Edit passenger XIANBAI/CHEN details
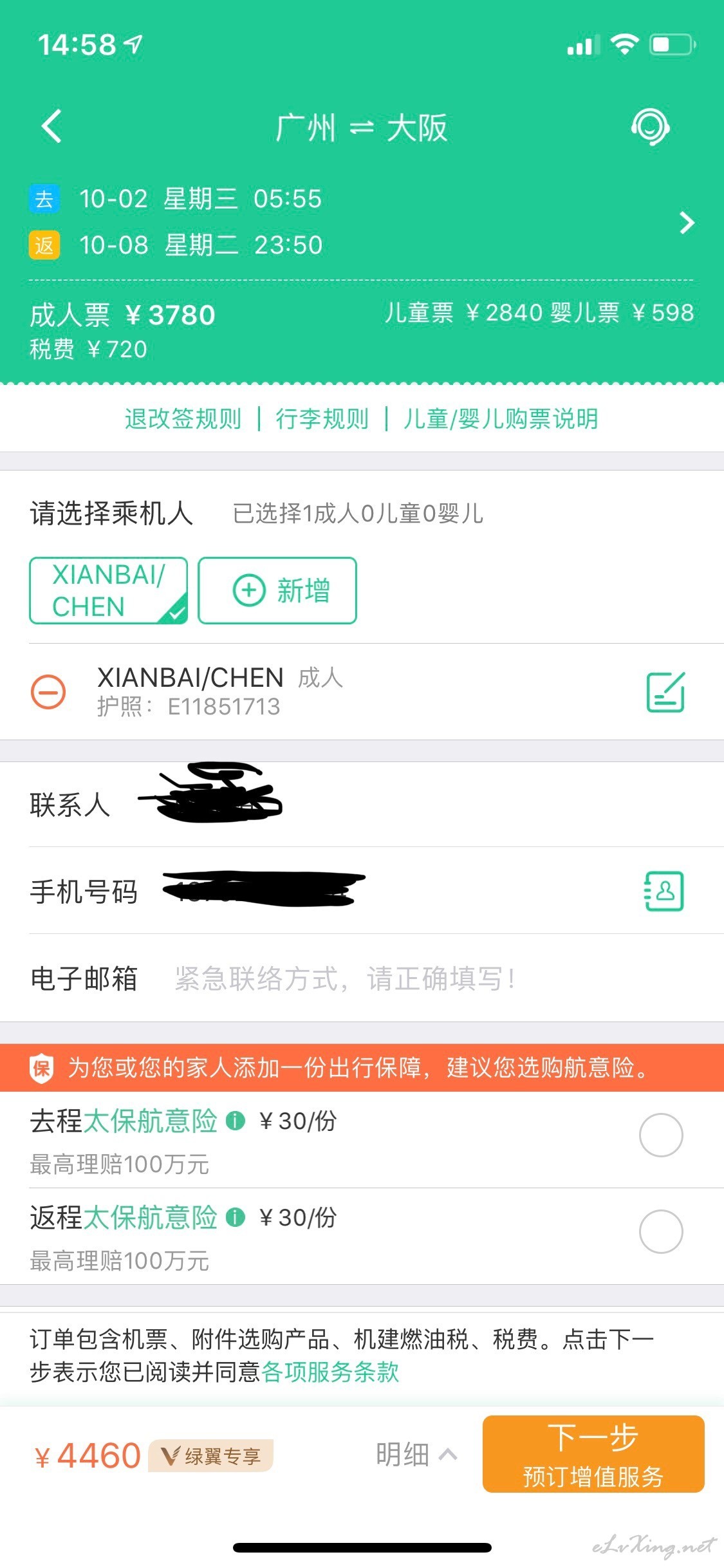Viewport: 724px width, 1568px height. 665,692
